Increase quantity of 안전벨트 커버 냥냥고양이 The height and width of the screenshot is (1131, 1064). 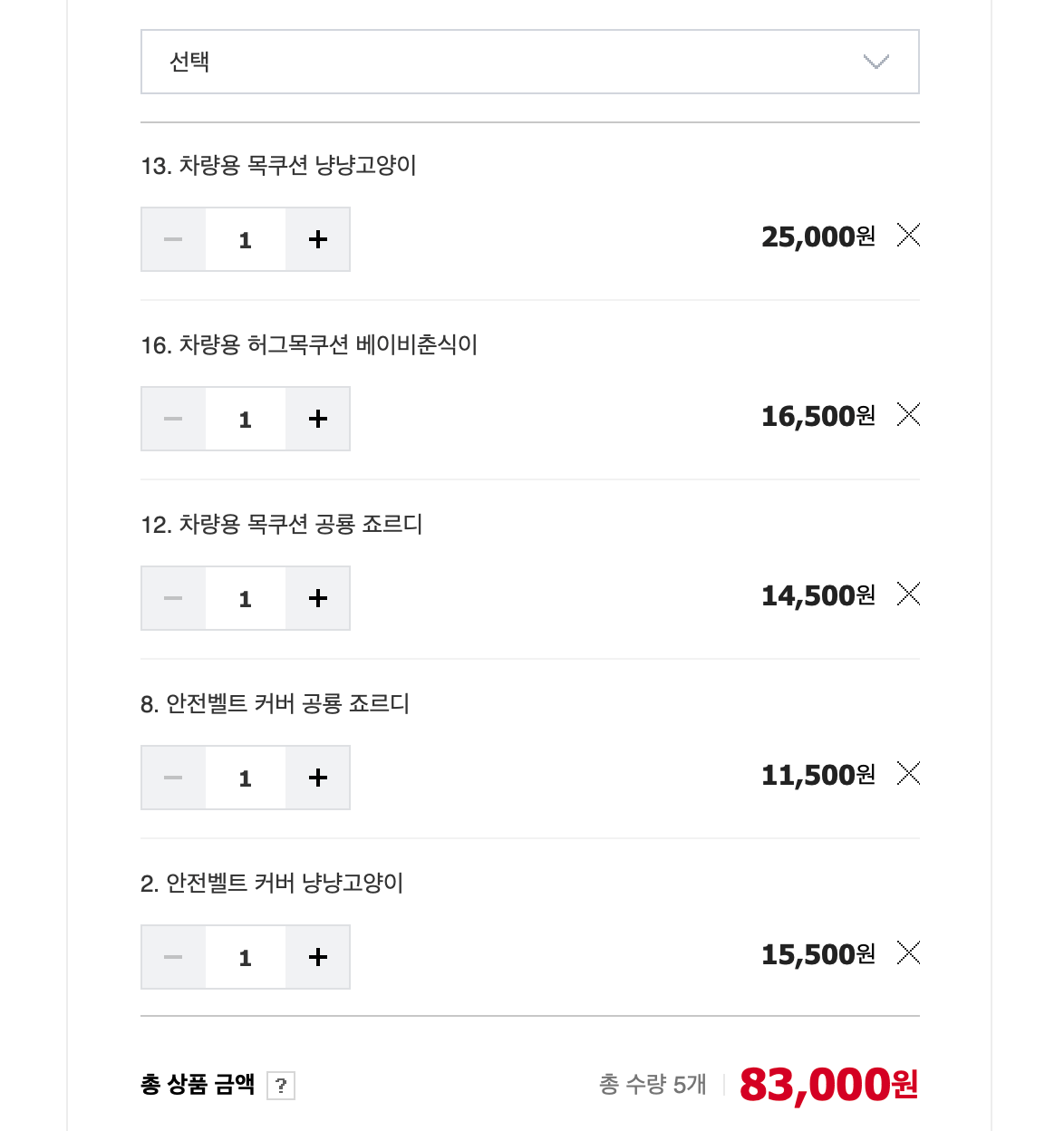tap(317, 957)
